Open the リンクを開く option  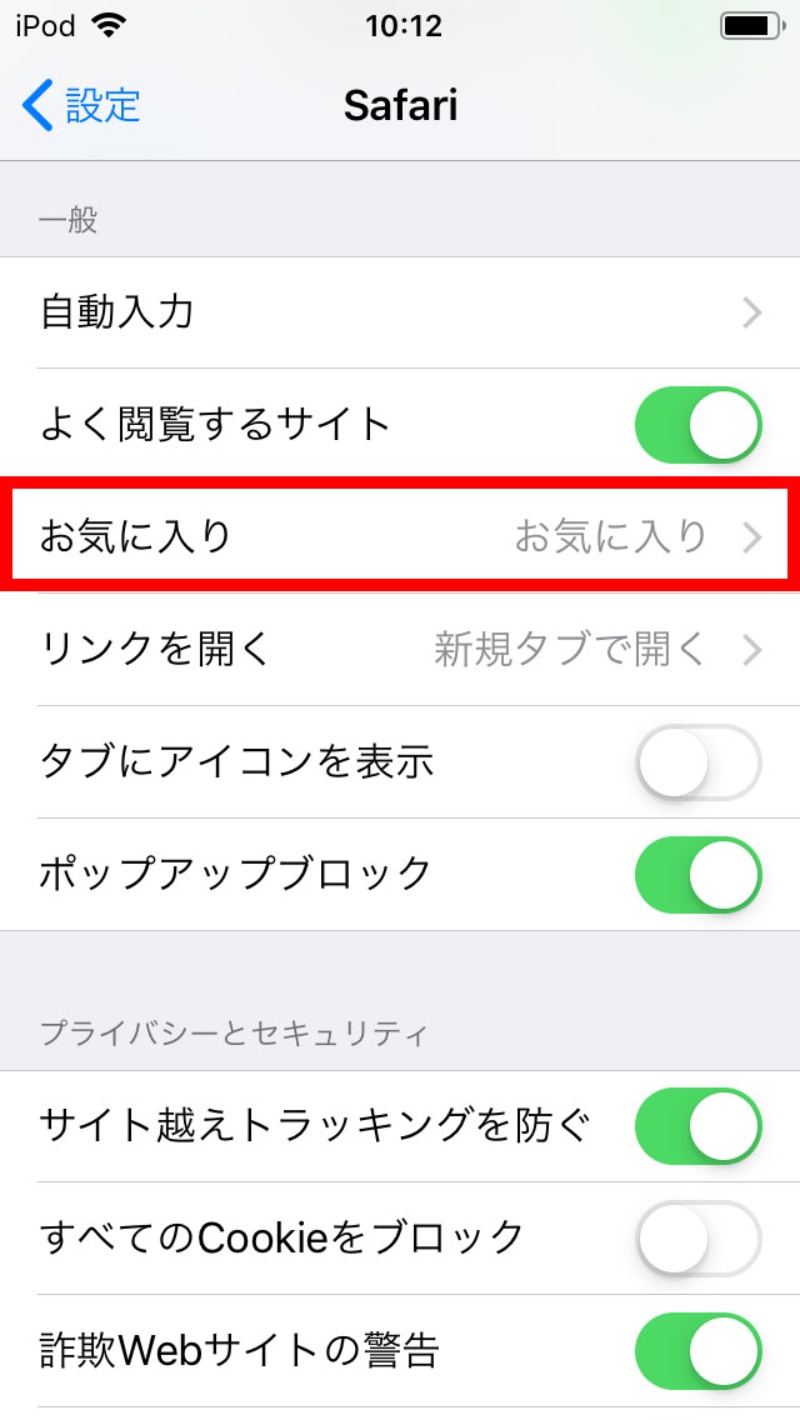click(x=400, y=650)
